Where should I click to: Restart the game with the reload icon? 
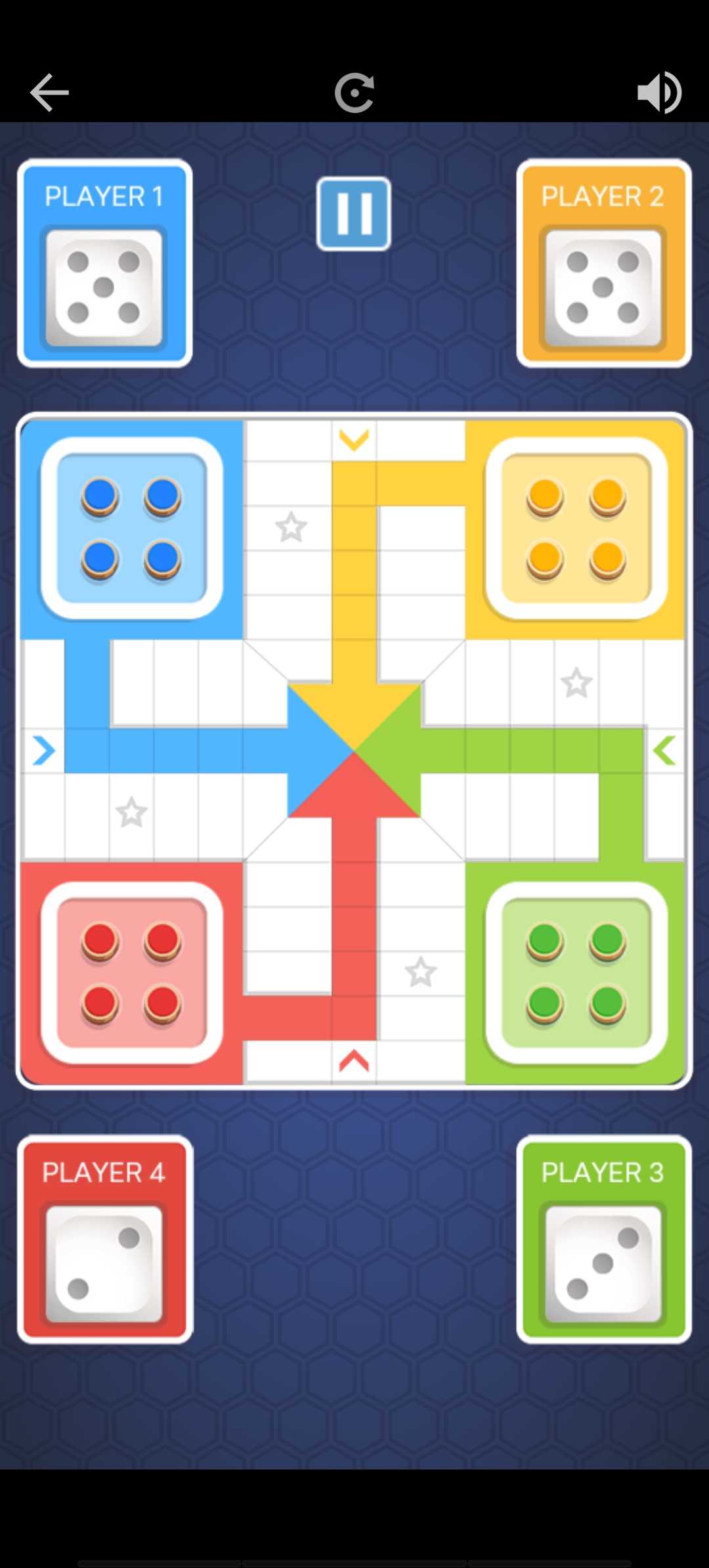pos(354,93)
